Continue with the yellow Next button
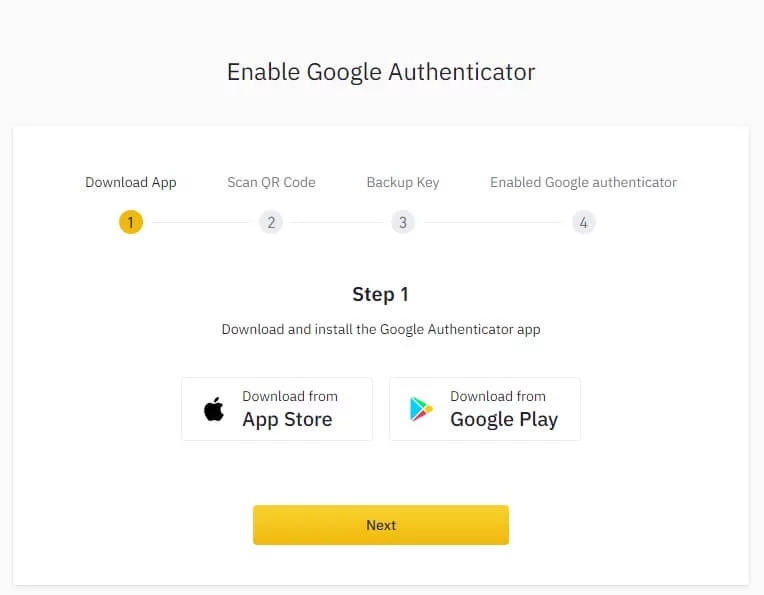 381,525
